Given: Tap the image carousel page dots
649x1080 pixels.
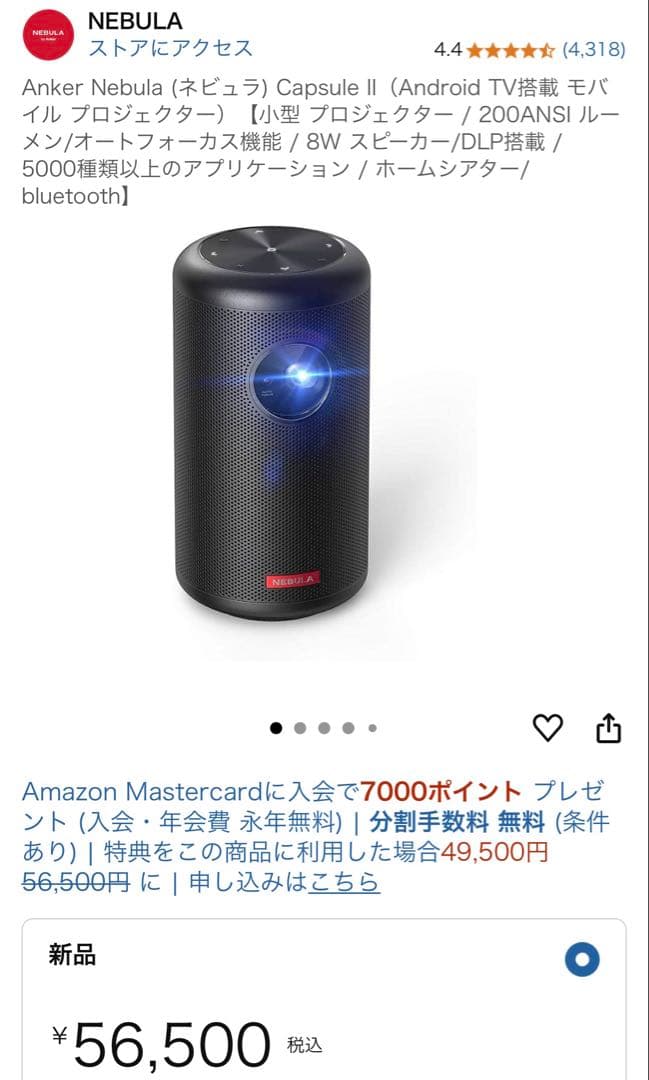Looking at the screenshot, I should (x=323, y=728).
